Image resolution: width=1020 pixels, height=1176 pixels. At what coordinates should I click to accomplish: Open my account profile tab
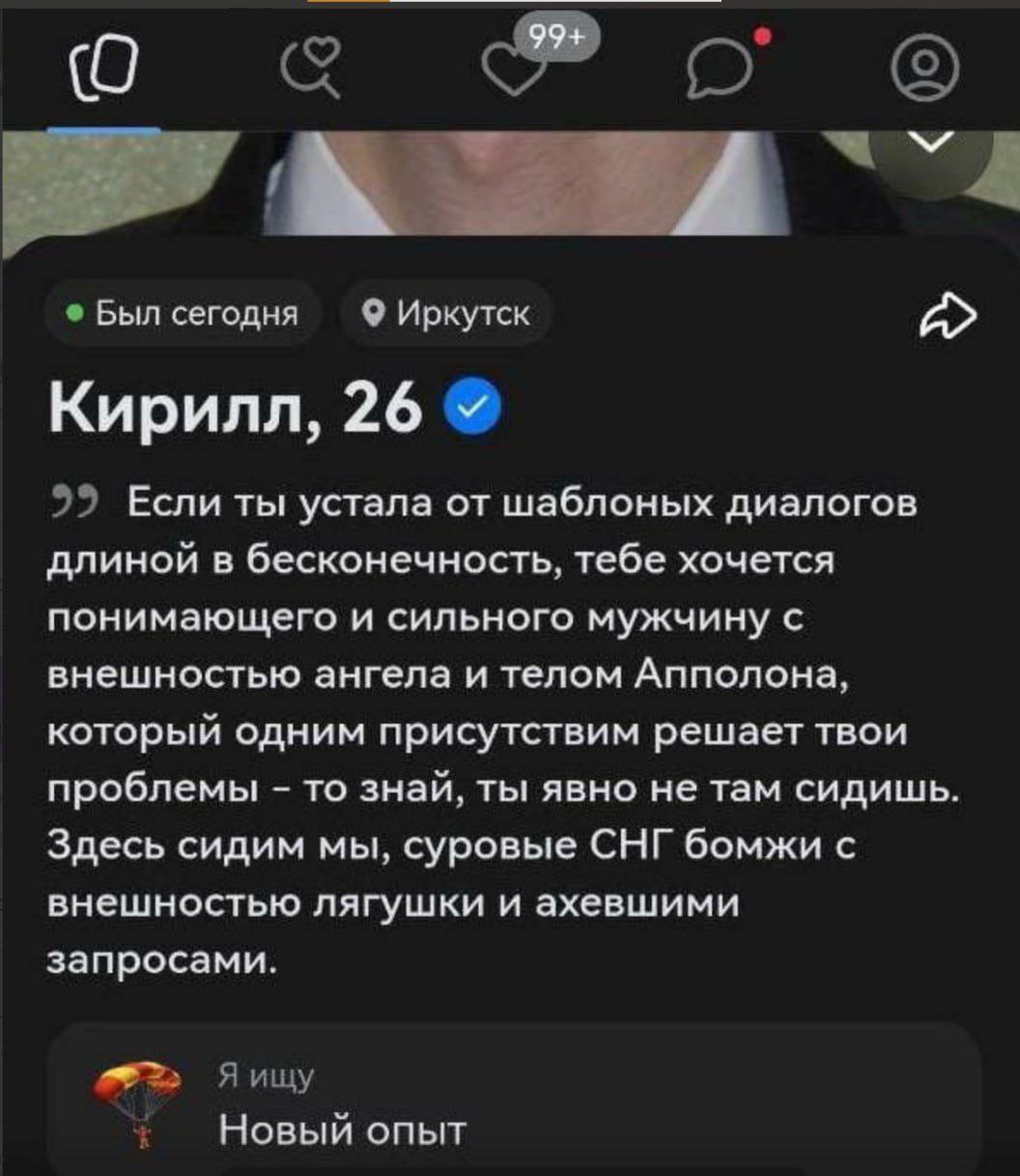coord(924,70)
